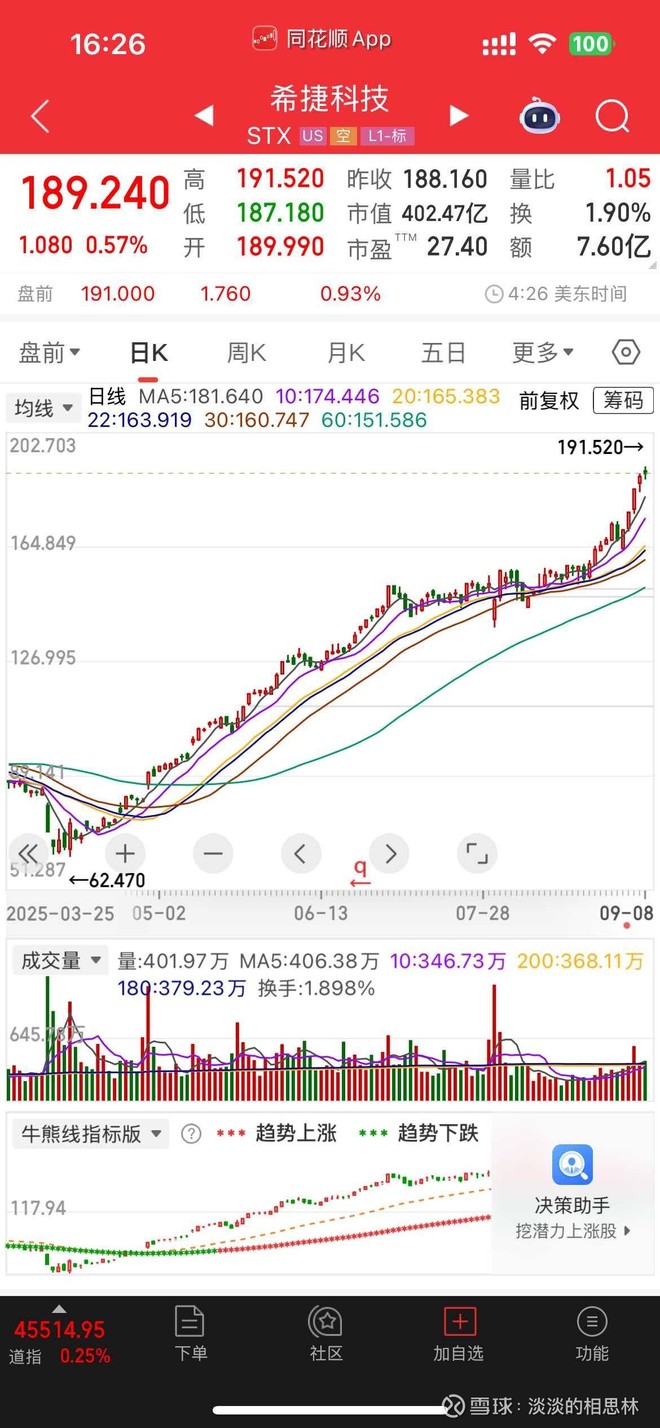Select the 五日 five-day chart
Screen dimensions: 660x1428
pyautogui.click(x=443, y=353)
